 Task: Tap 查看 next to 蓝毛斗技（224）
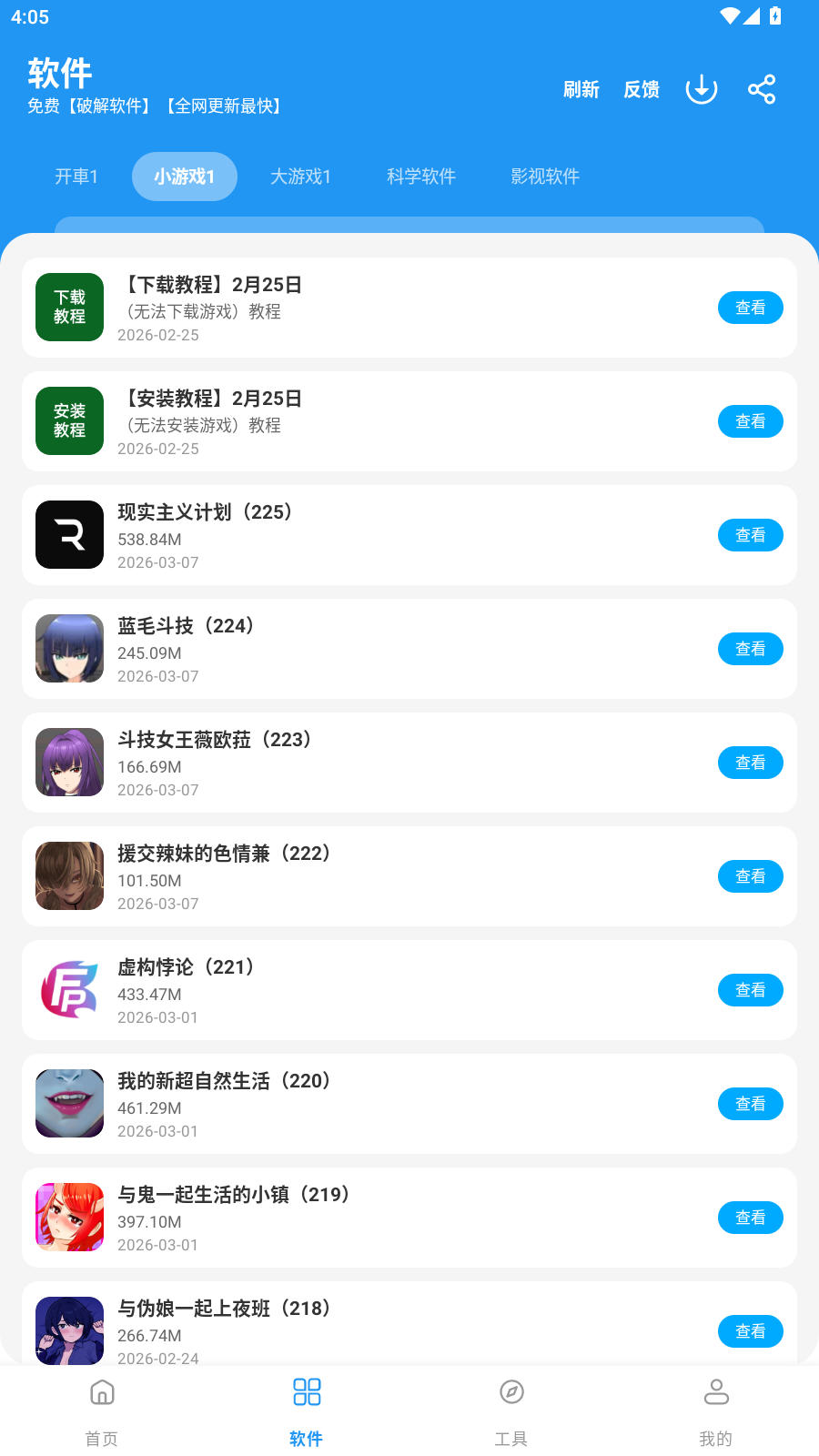pyautogui.click(x=750, y=649)
